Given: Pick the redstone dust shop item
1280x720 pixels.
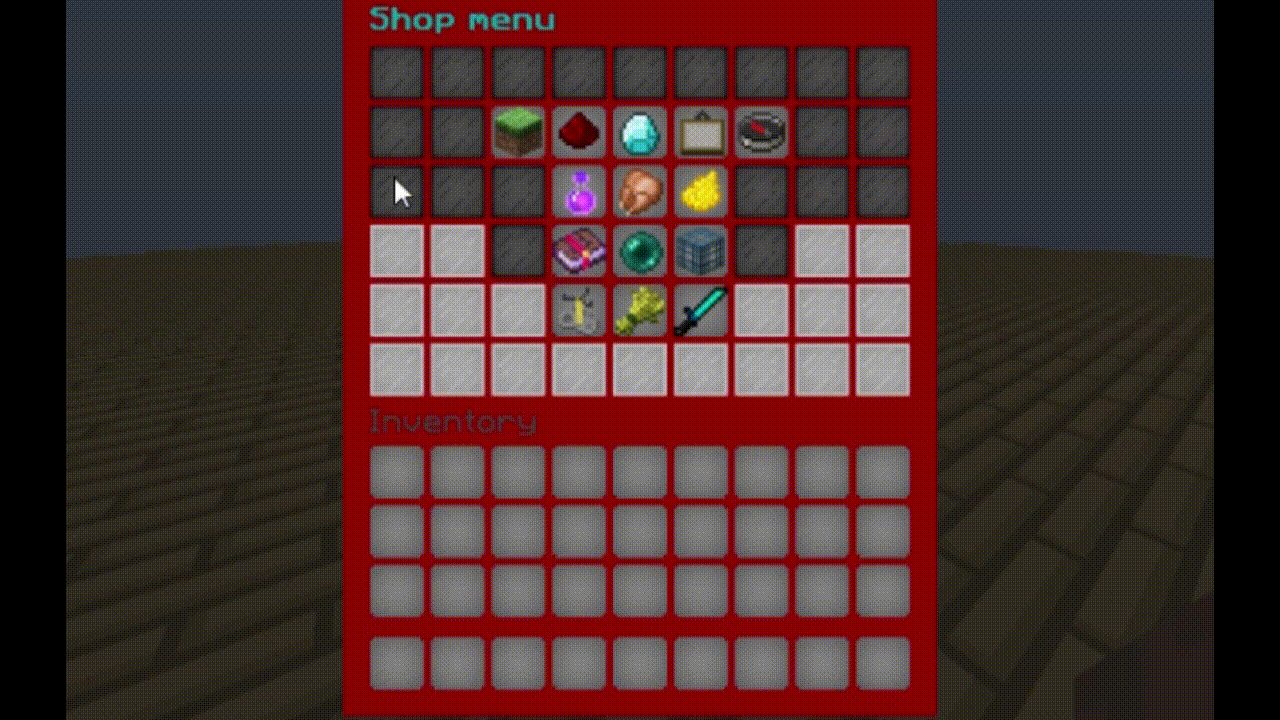Looking at the screenshot, I should point(579,133).
